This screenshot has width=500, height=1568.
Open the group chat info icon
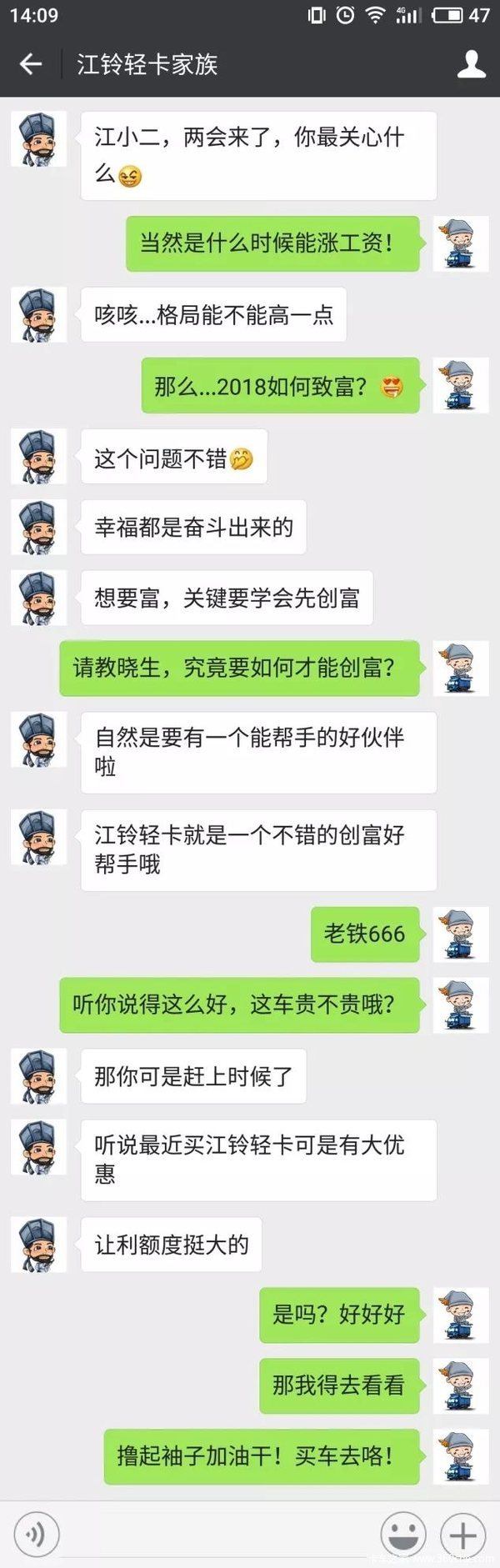coord(471,64)
